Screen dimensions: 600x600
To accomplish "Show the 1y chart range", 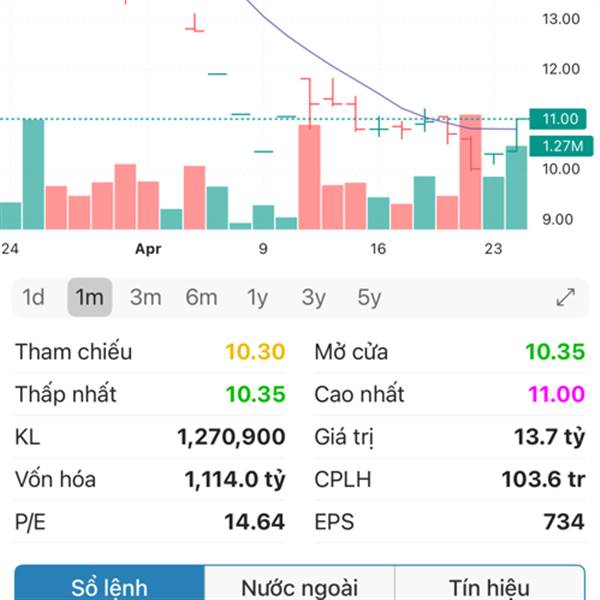I will click(x=257, y=297).
